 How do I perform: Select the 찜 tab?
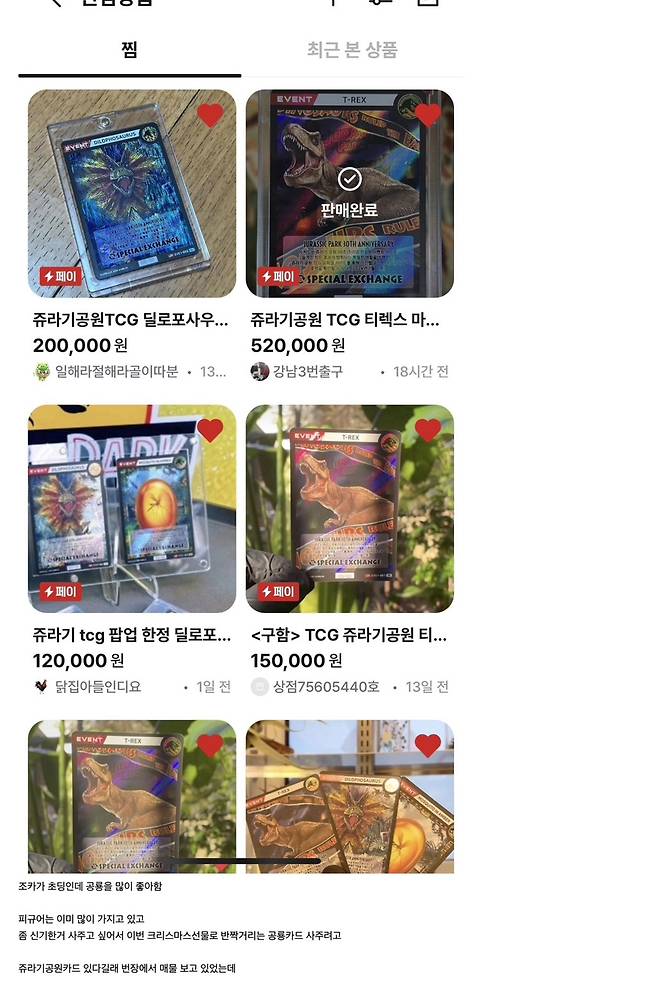click(129, 50)
